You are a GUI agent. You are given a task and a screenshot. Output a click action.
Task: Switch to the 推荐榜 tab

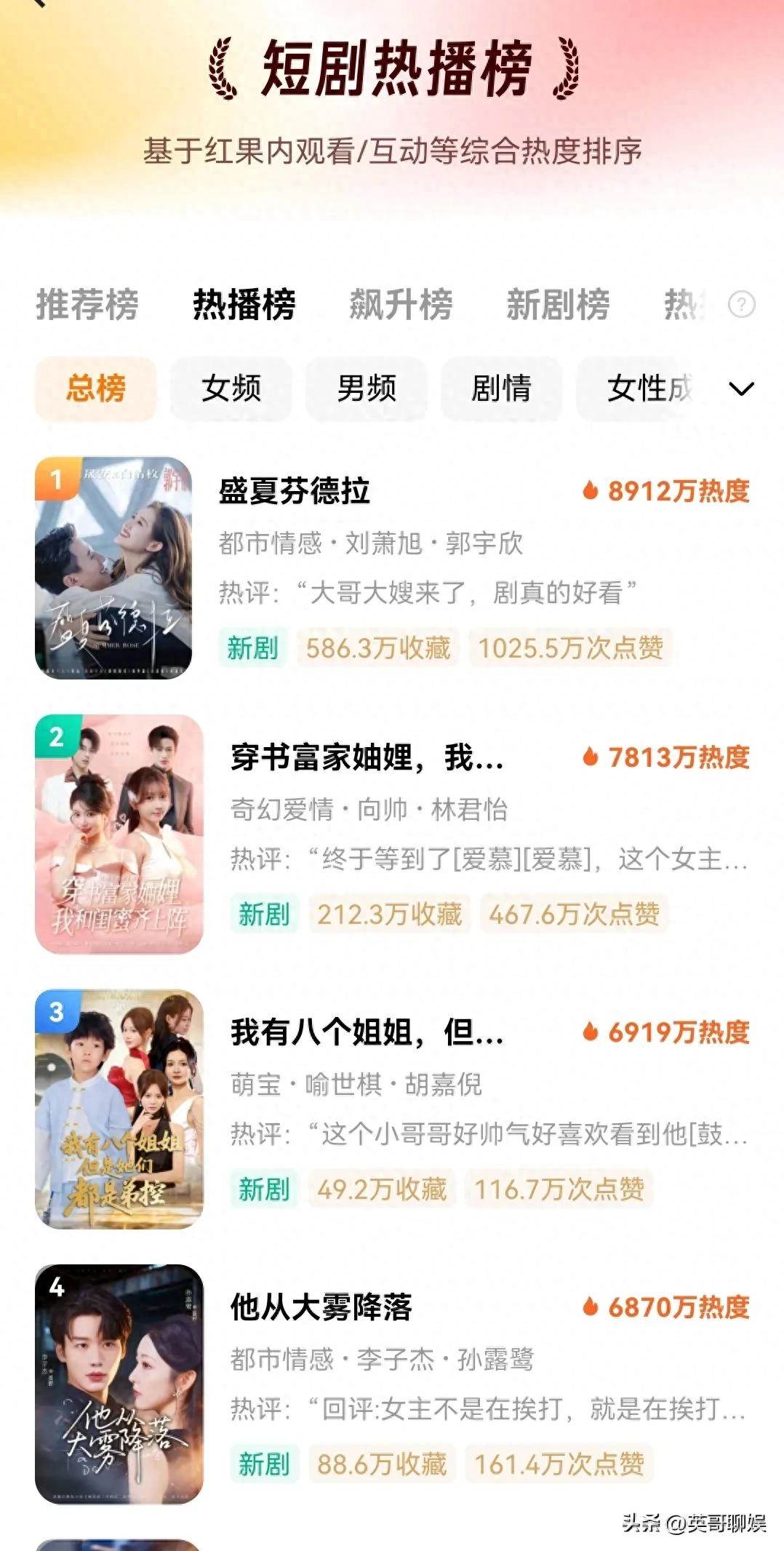[x=87, y=304]
